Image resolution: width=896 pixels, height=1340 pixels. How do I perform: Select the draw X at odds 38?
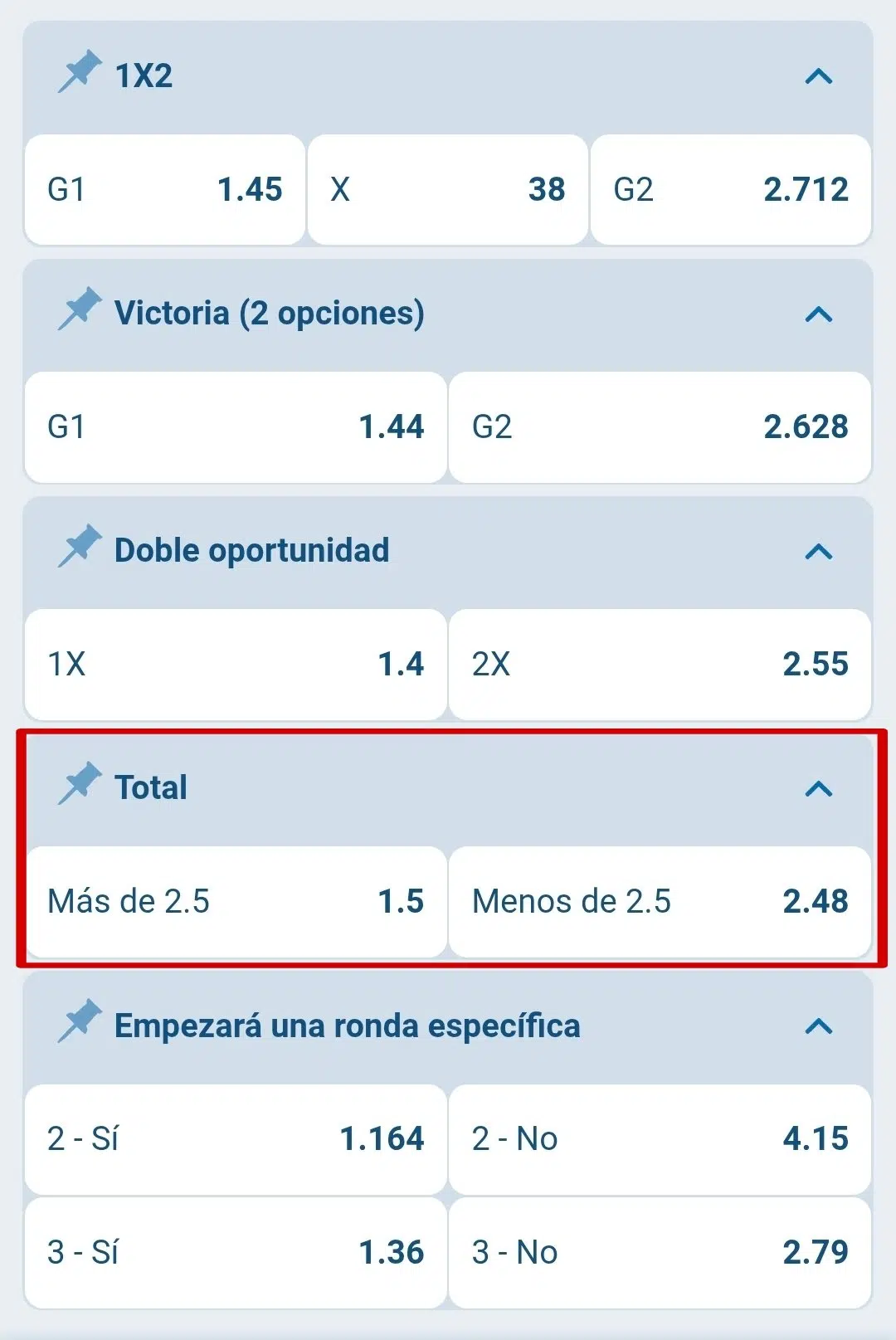pos(448,188)
